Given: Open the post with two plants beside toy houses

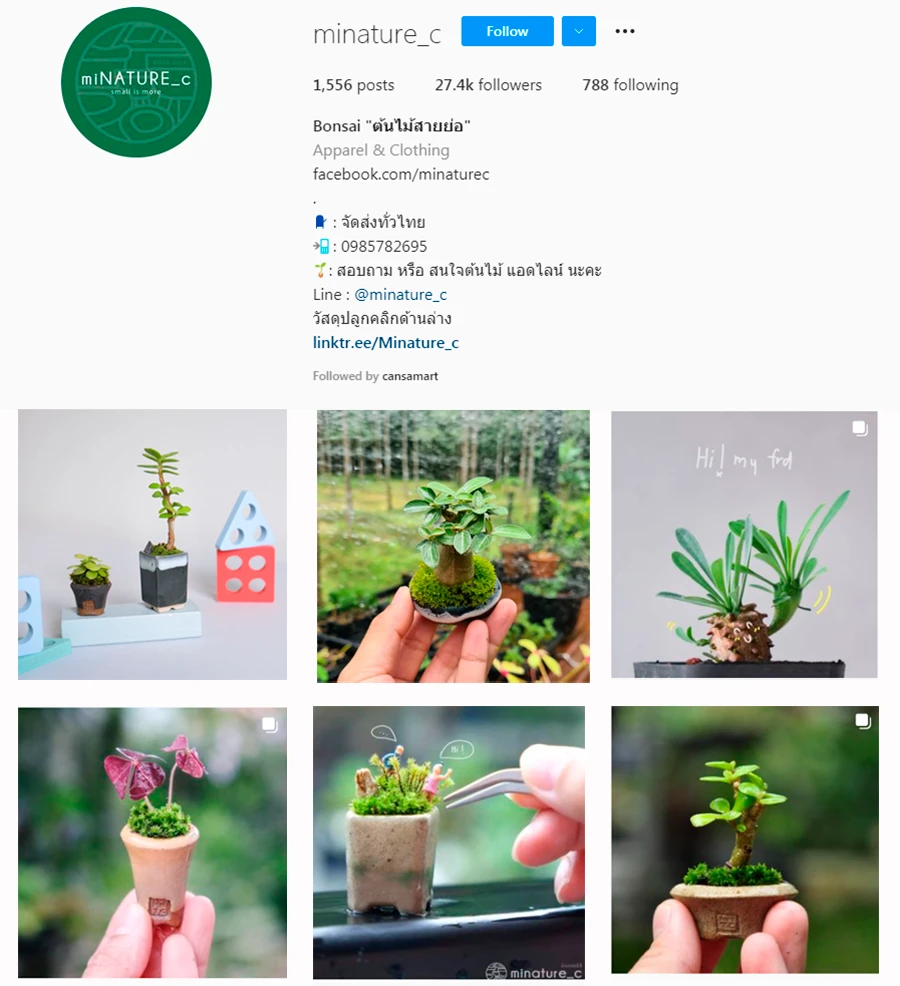Looking at the screenshot, I should 152,545.
